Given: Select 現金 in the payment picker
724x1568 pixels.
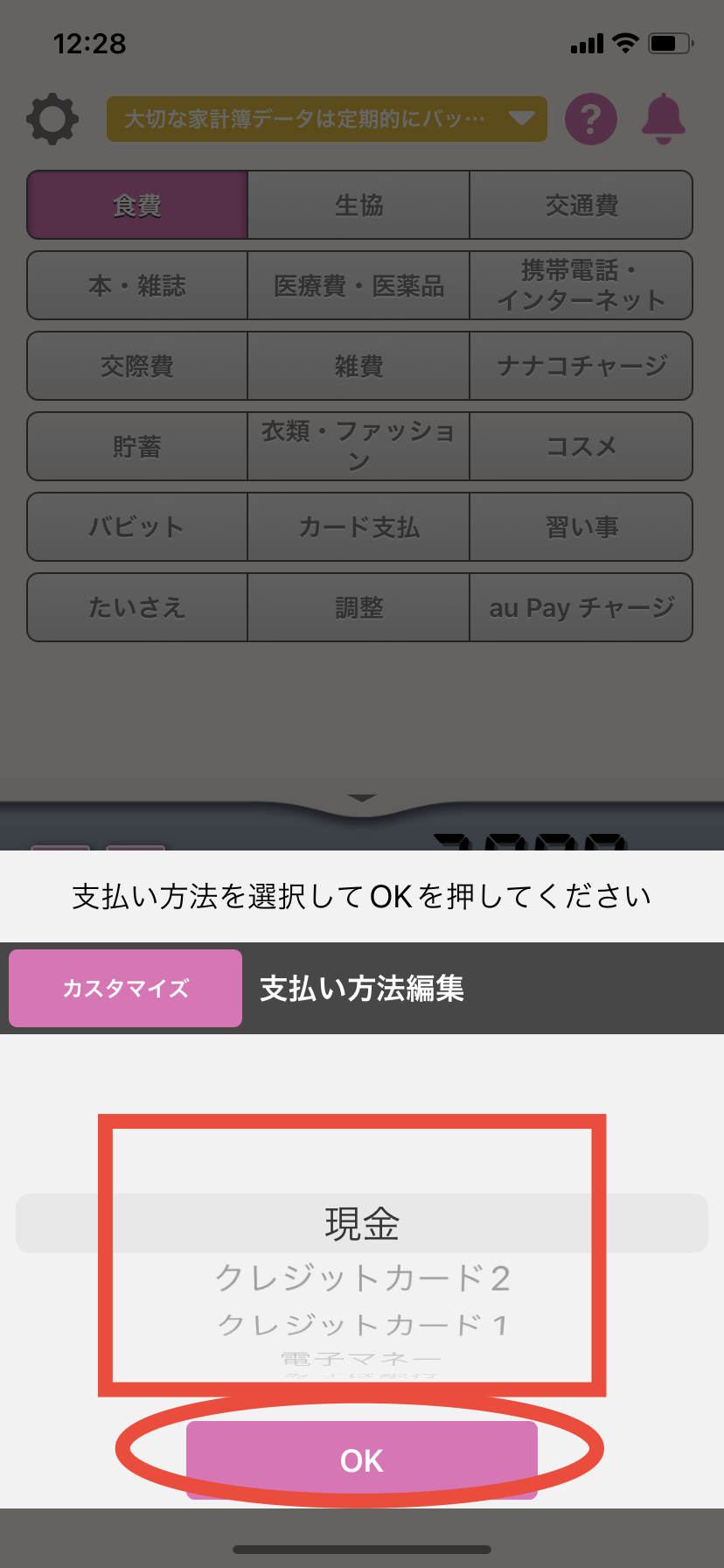Looking at the screenshot, I should (361, 1223).
